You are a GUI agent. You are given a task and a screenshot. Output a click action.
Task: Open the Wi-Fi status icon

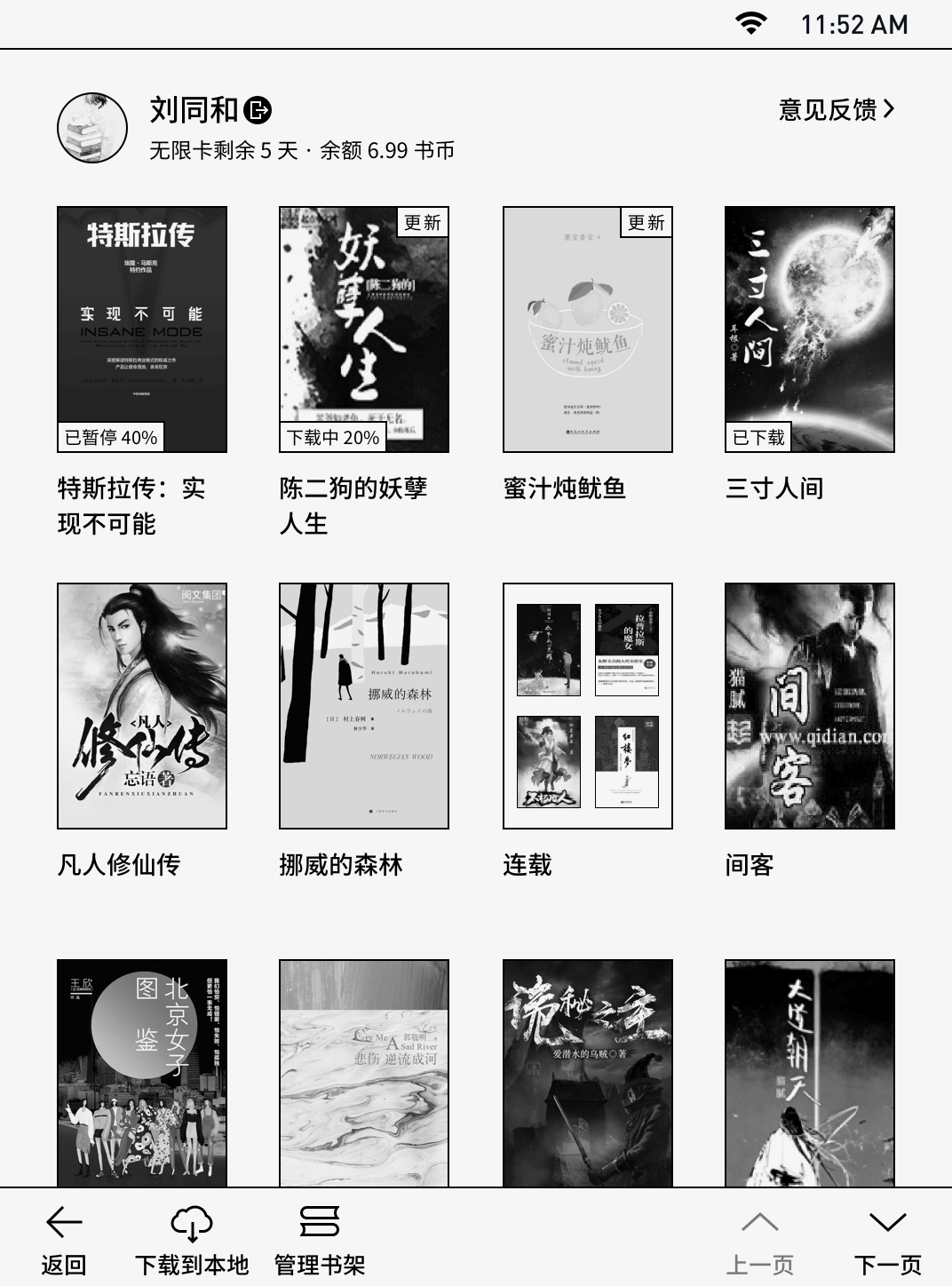pyautogui.click(x=751, y=24)
